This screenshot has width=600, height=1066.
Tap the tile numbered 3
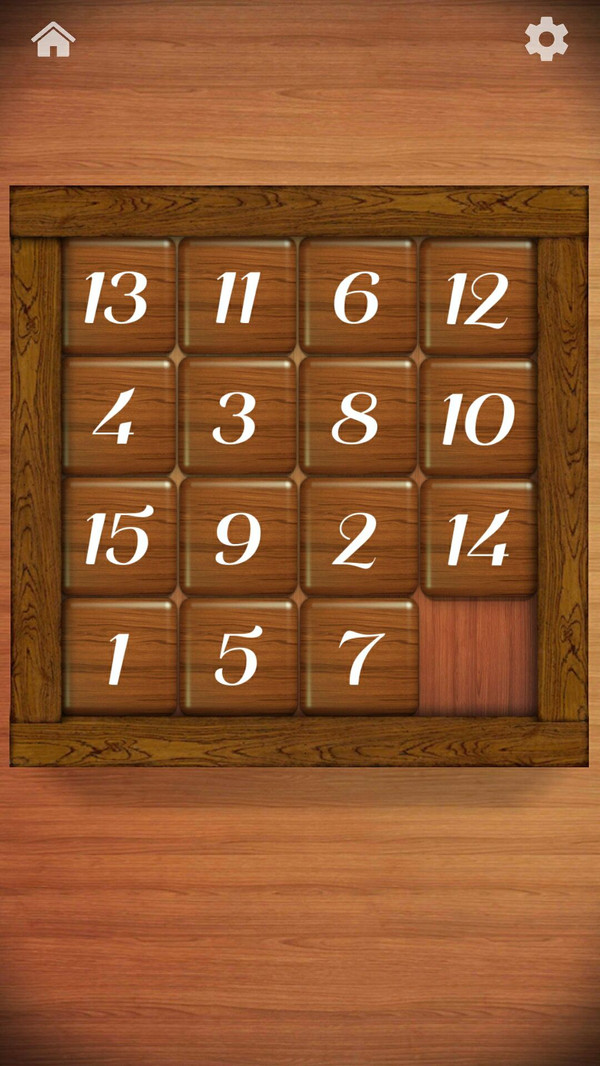click(238, 417)
